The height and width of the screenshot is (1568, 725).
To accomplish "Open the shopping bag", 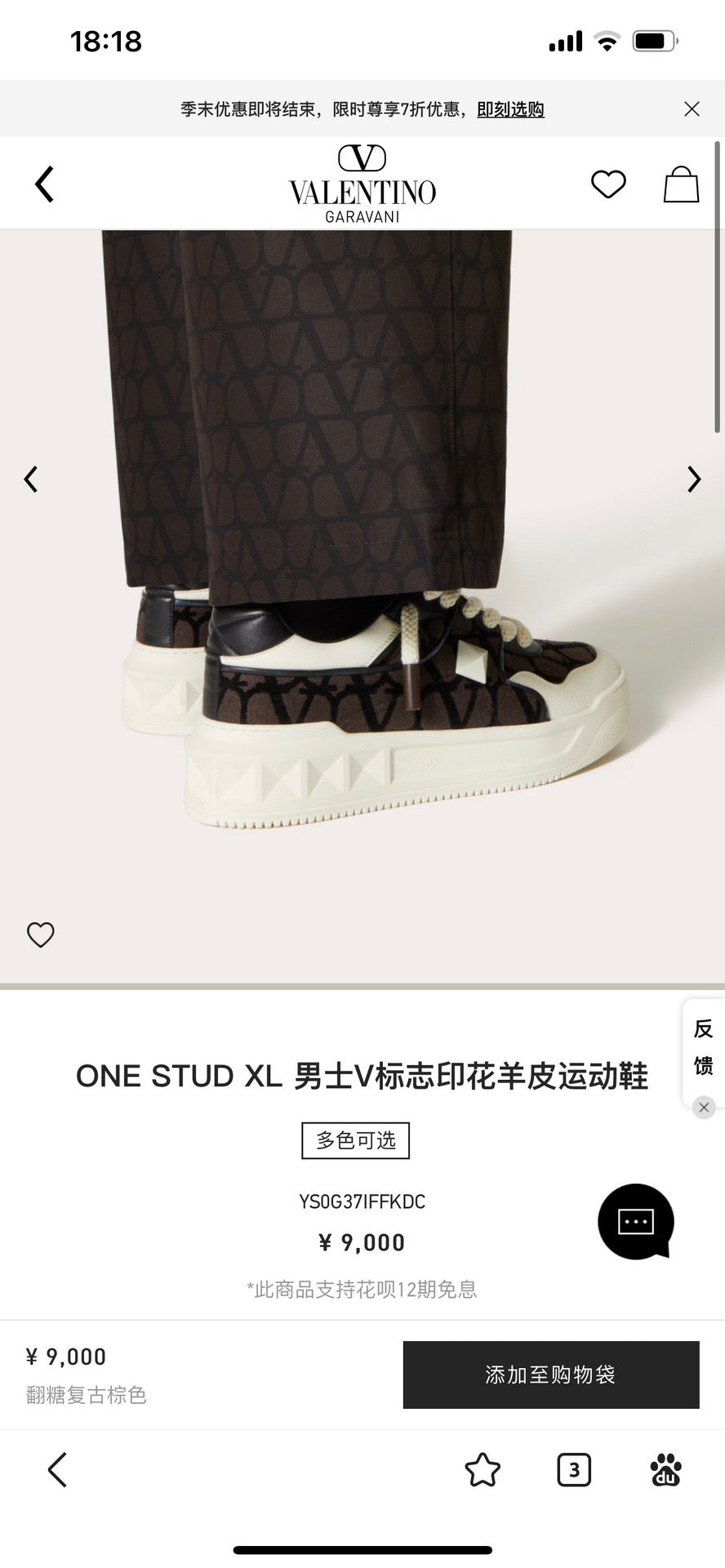I will click(x=681, y=184).
